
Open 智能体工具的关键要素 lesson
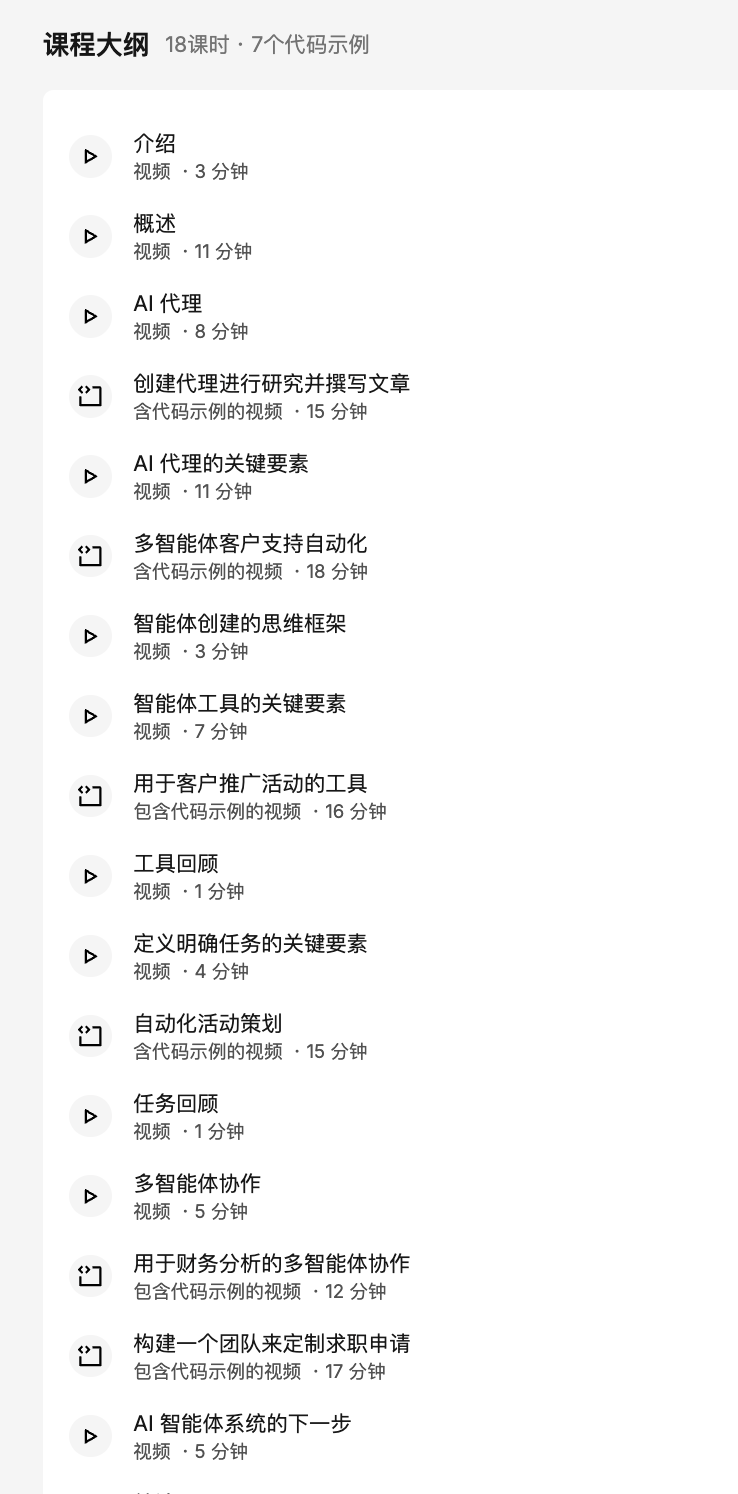pyautogui.click(x=240, y=704)
